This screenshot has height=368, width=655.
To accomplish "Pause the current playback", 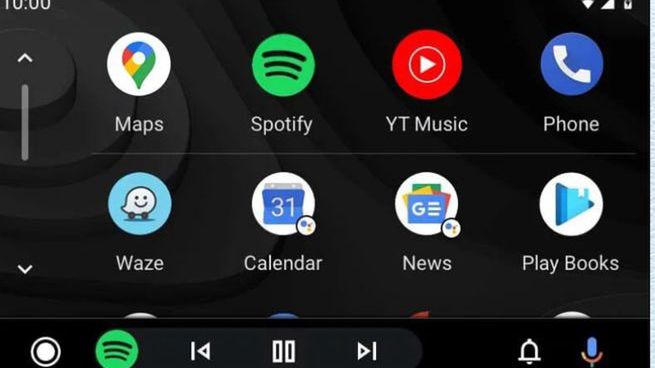I will tap(284, 351).
